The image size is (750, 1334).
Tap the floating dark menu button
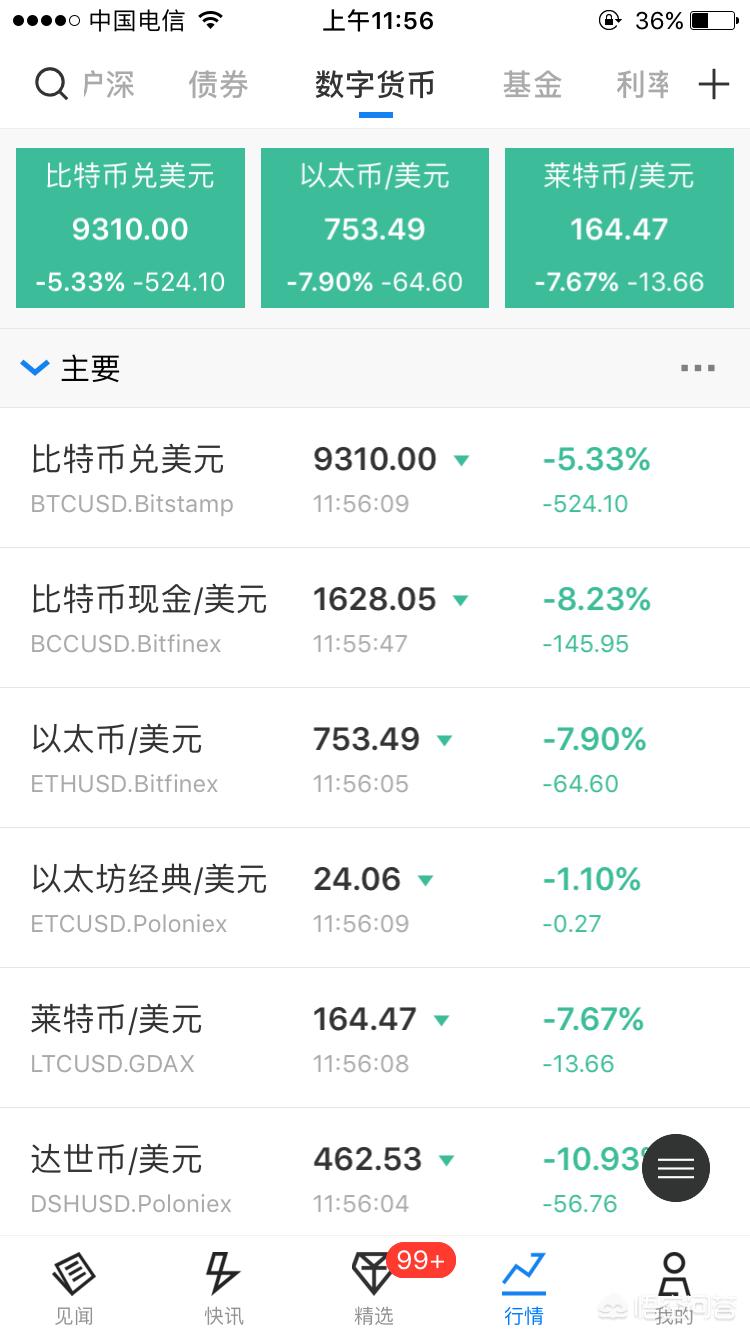676,1168
